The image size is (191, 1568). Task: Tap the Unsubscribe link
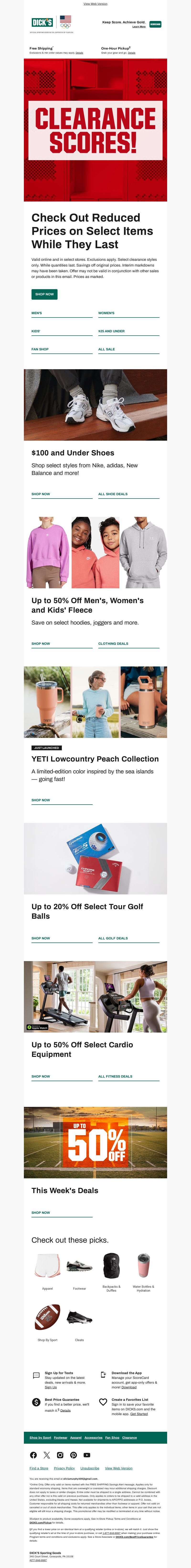[90, 1468]
